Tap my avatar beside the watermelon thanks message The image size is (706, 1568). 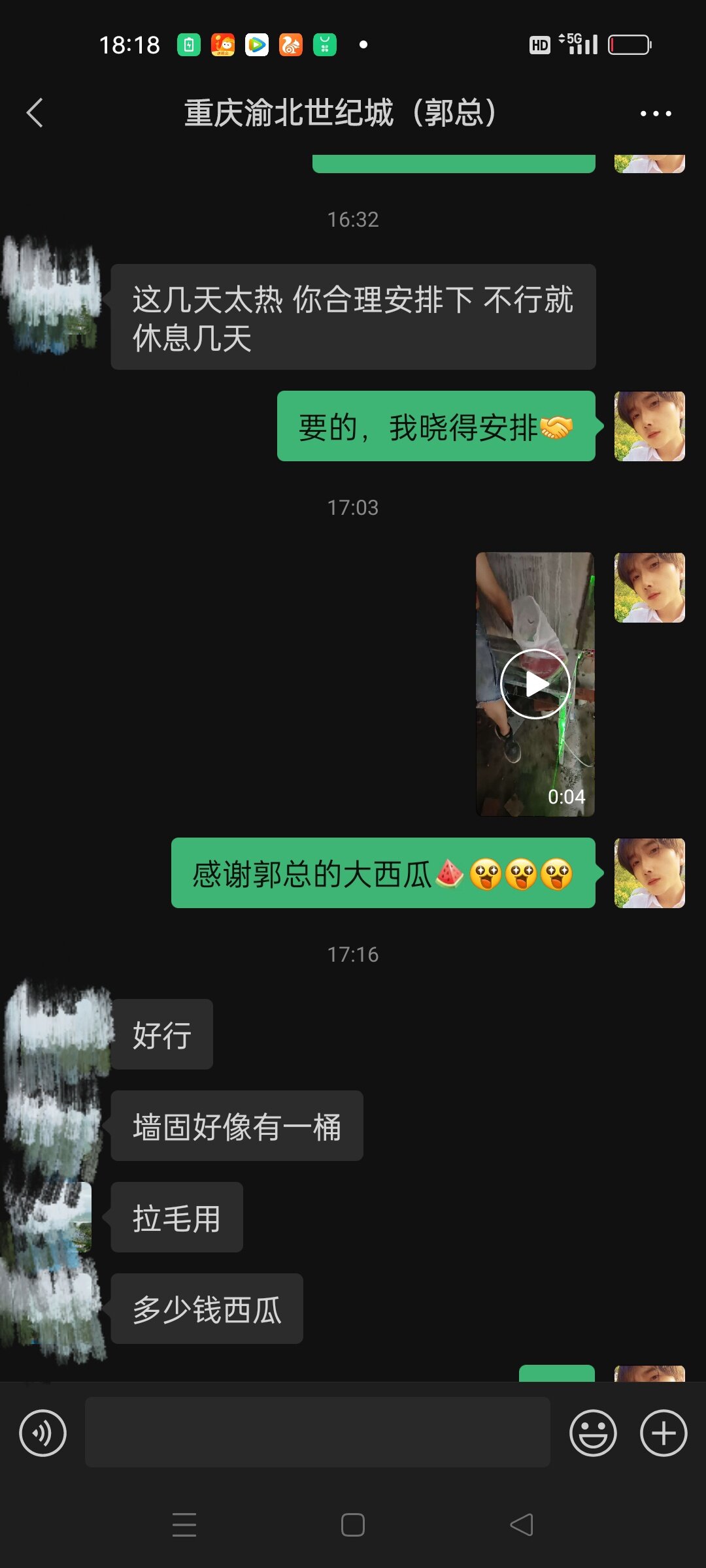[x=649, y=873]
